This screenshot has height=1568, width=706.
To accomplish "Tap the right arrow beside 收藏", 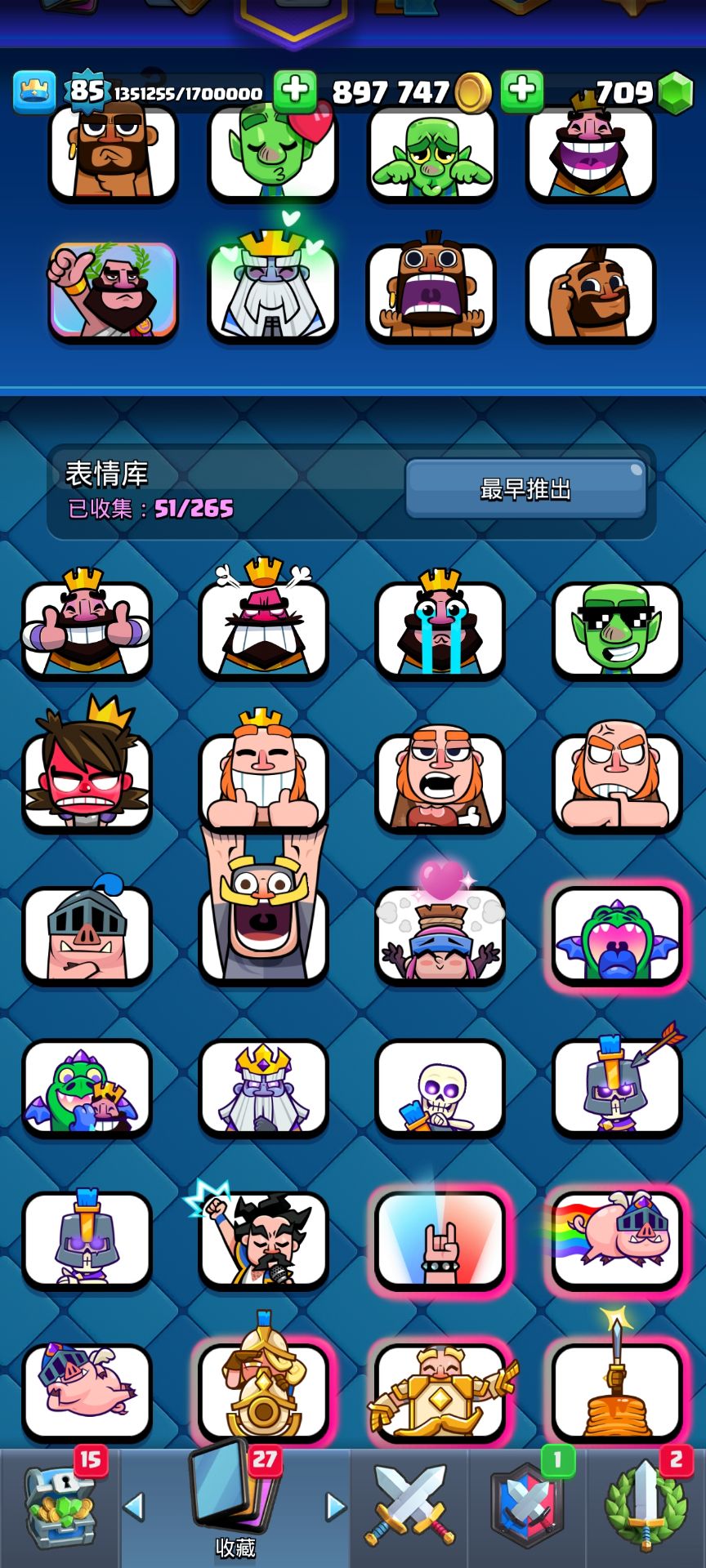I will point(335,1506).
